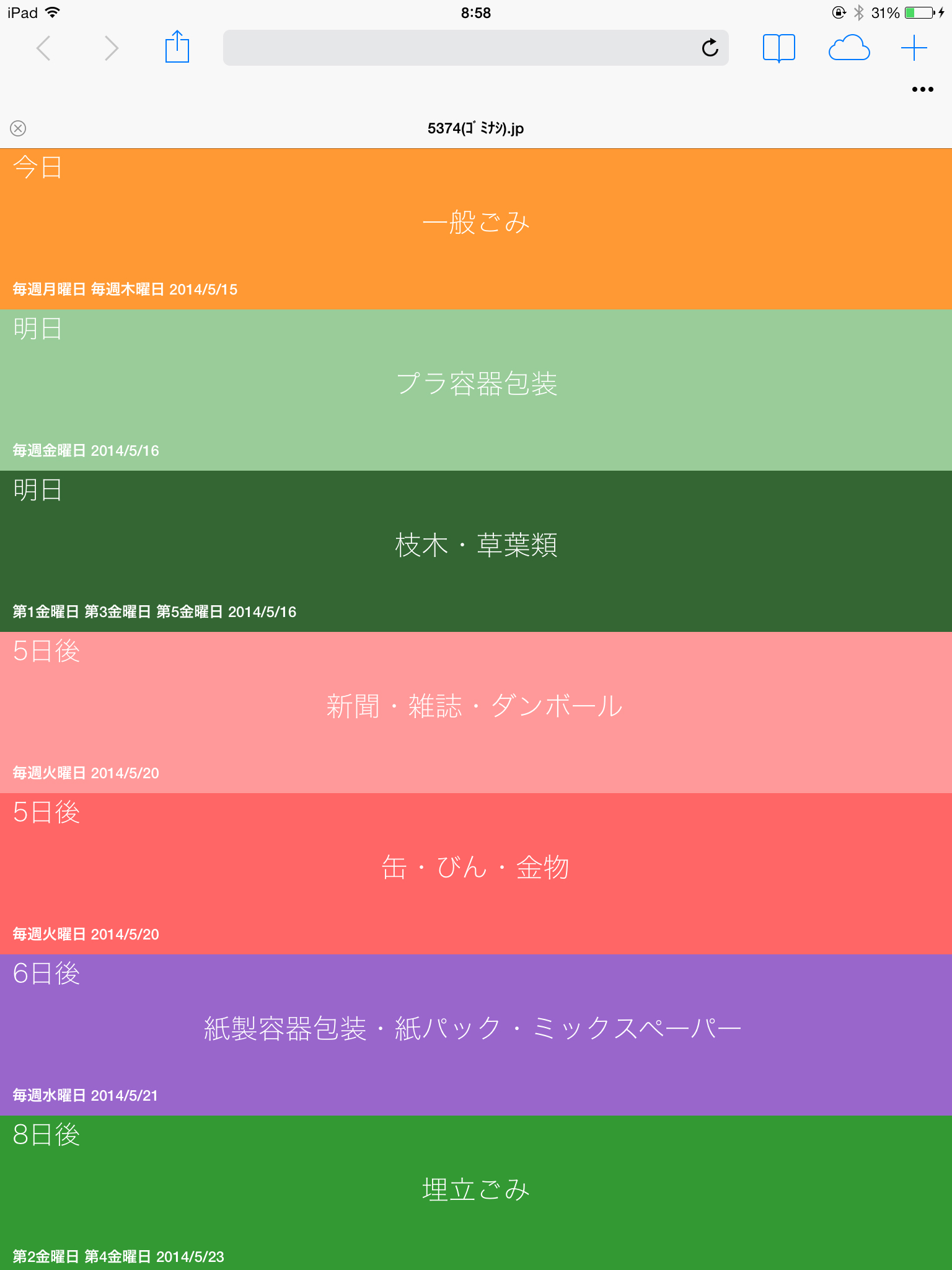Screen dimensions: 952x1270
Task: View the 紙製容器包装・紙パック・ミックスペーパー card
Action: point(476,1035)
